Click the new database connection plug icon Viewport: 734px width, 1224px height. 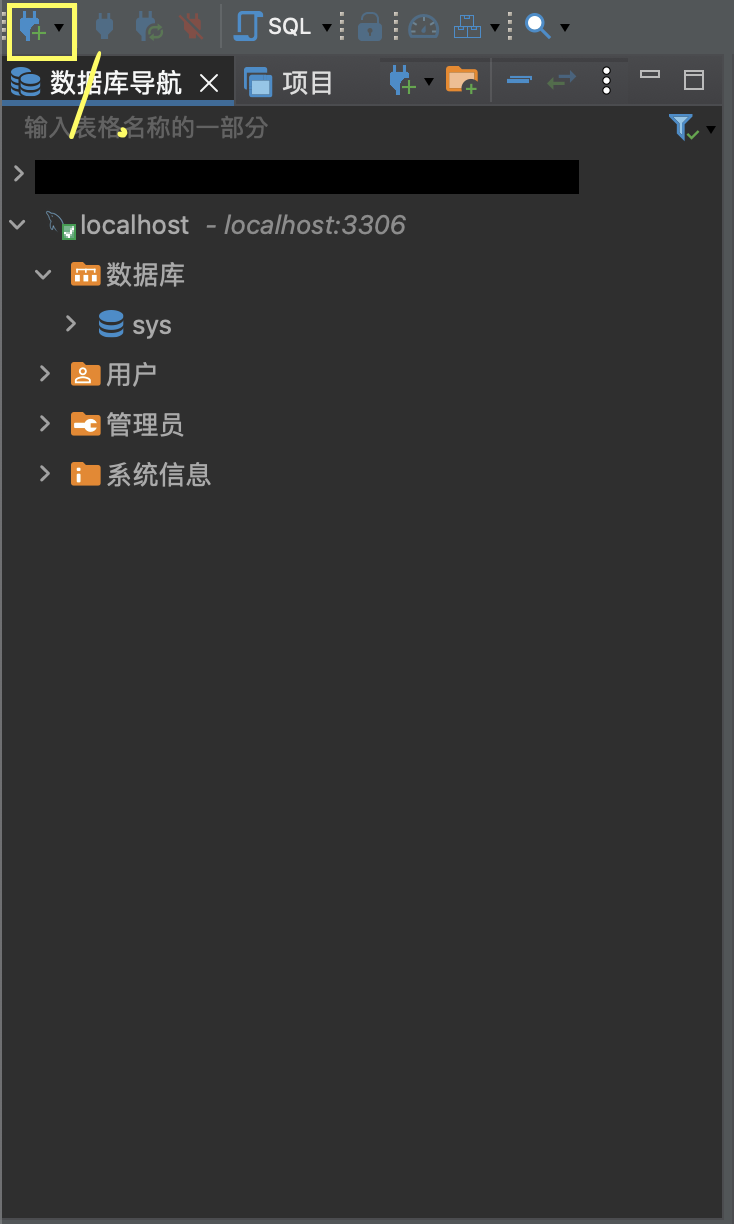32,27
